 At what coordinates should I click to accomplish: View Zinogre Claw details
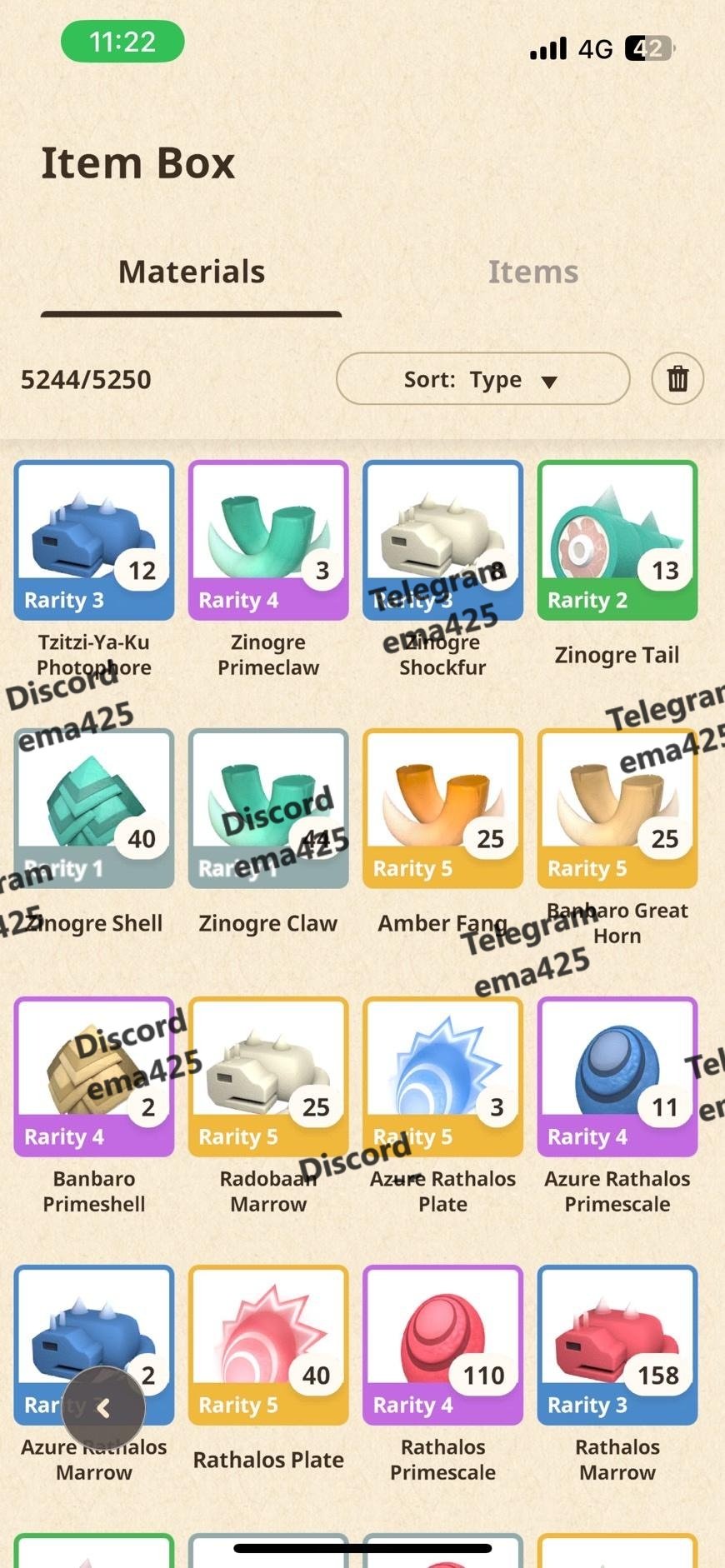point(268,808)
